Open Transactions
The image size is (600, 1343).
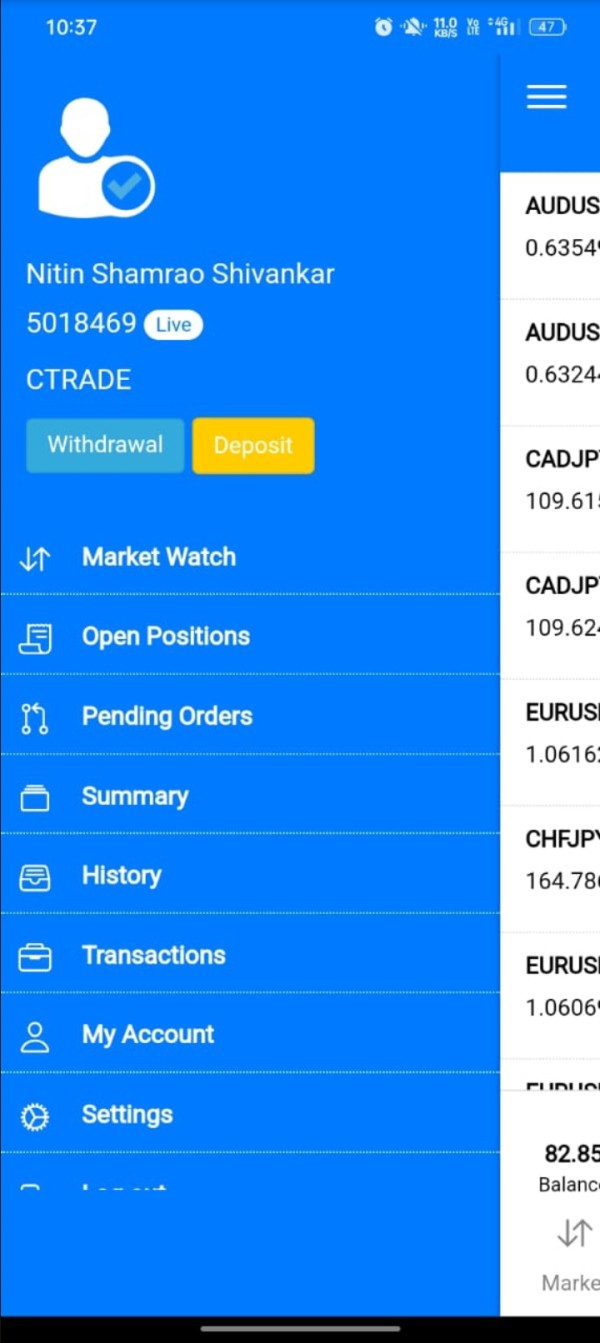pyautogui.click(x=153, y=955)
